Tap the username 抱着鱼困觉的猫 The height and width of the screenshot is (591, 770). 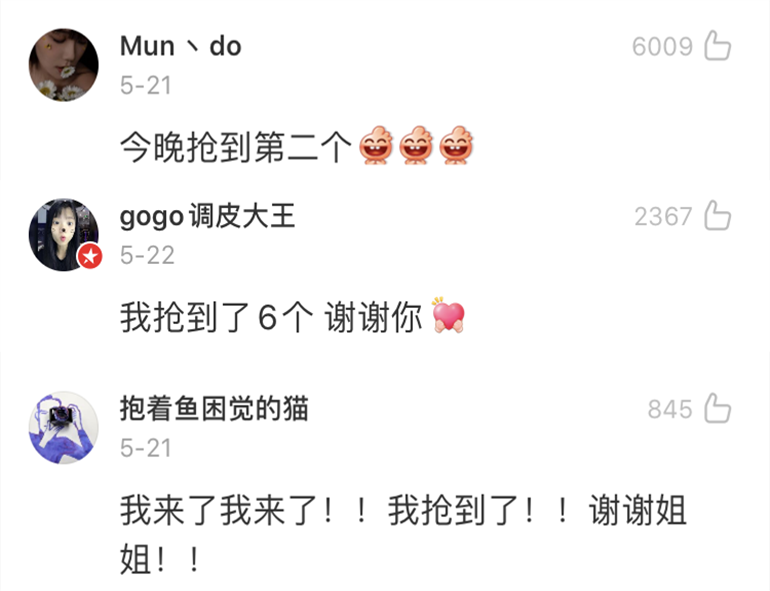coord(214,408)
